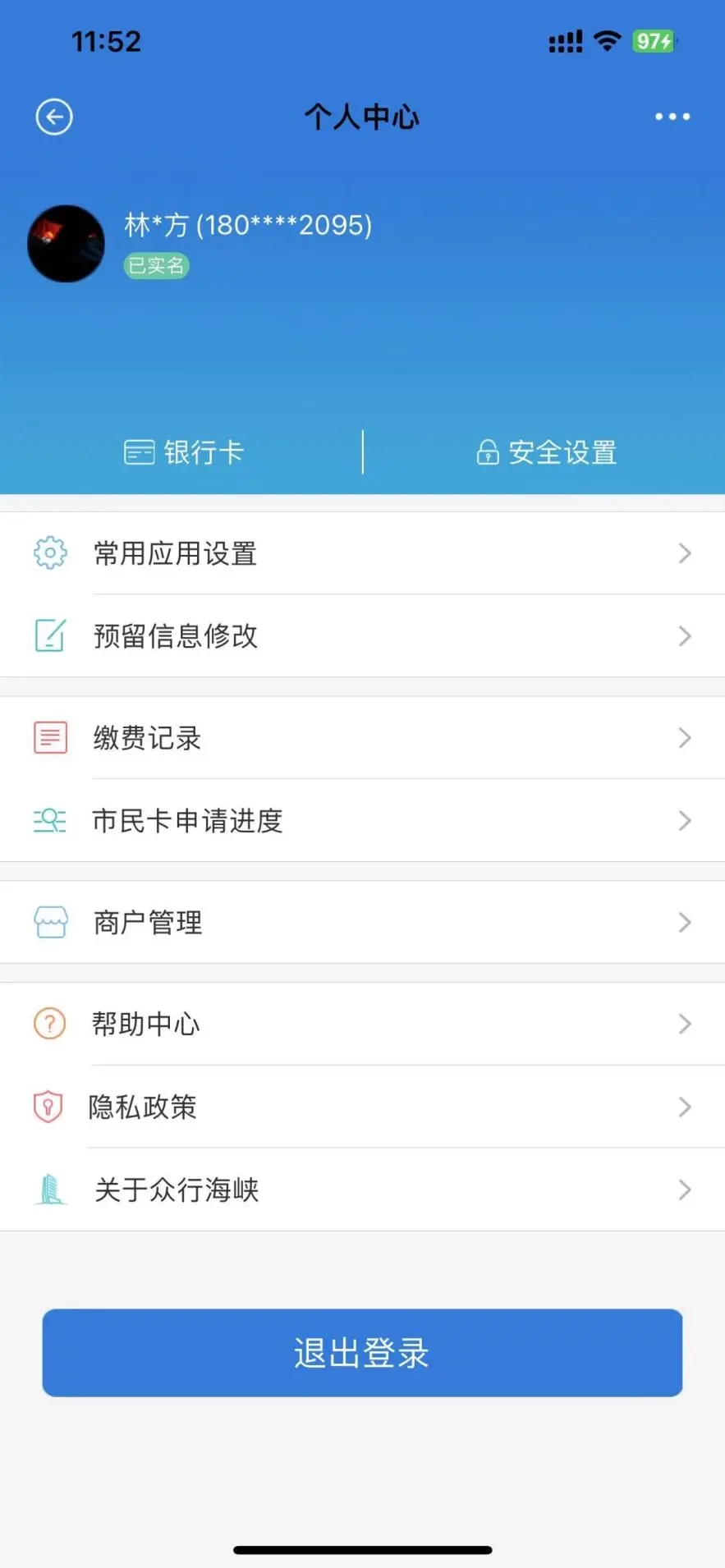Viewport: 725px width, 1568px height.
Task: Go back using the arrow icon
Action: [54, 117]
